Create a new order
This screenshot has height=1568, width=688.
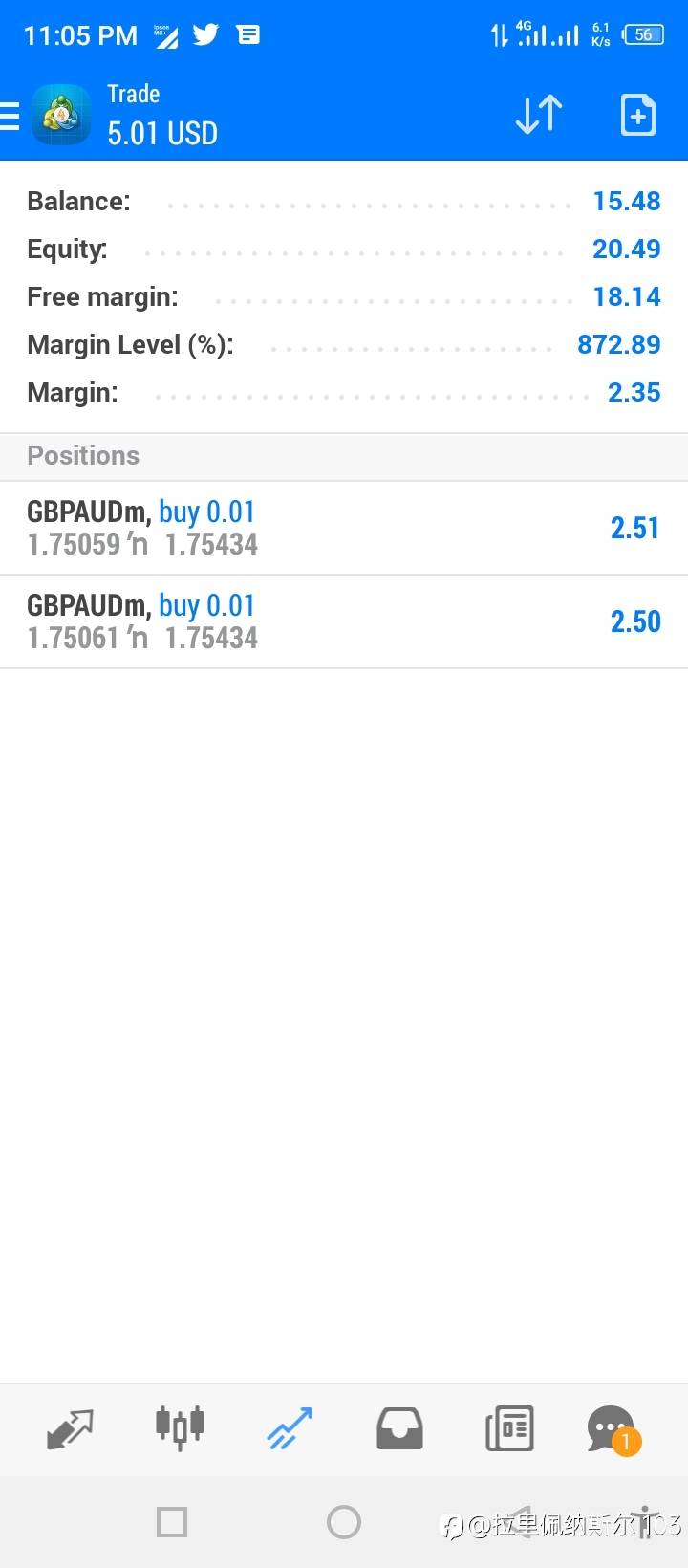(637, 116)
